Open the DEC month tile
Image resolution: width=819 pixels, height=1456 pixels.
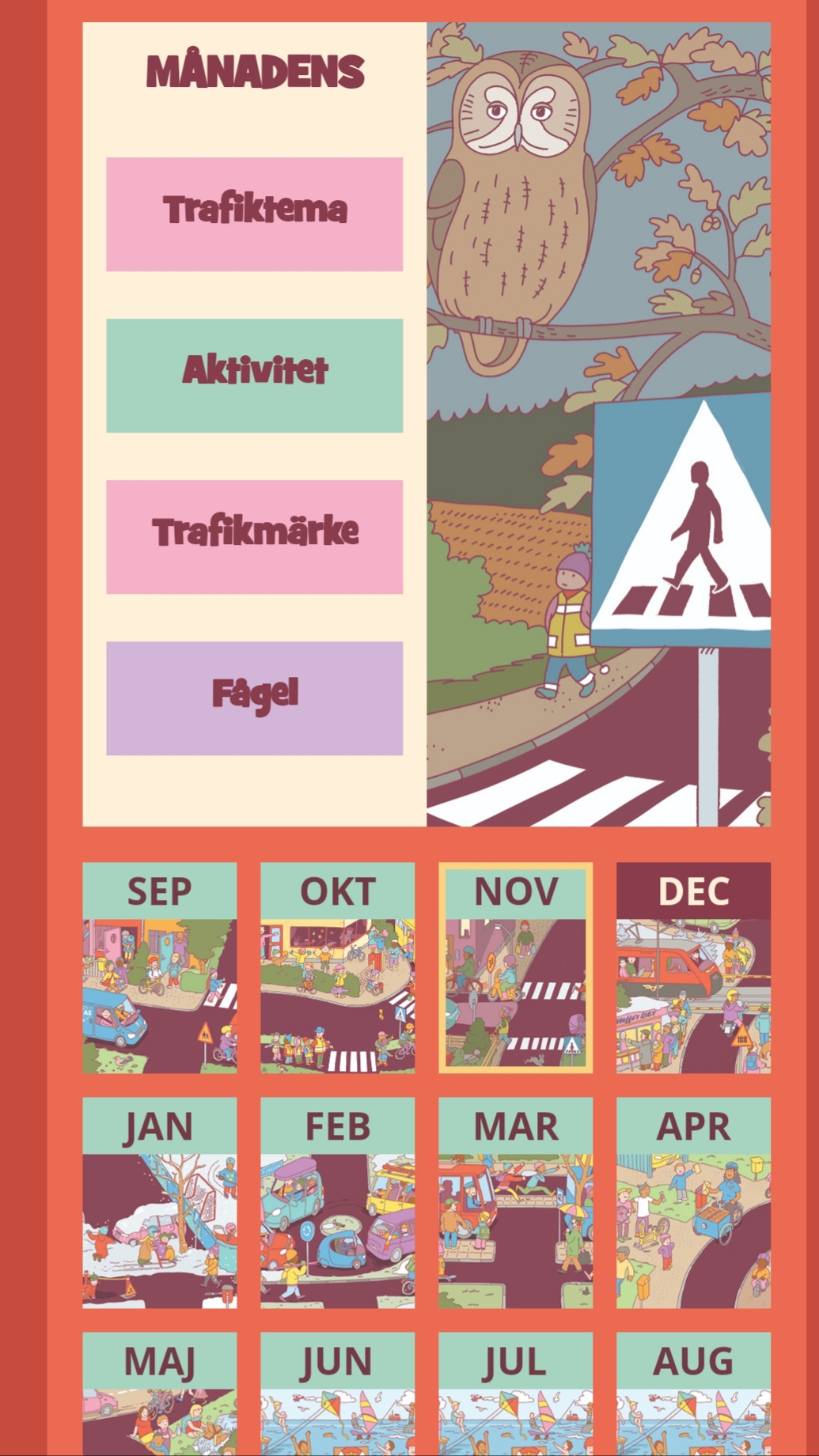pos(694,968)
